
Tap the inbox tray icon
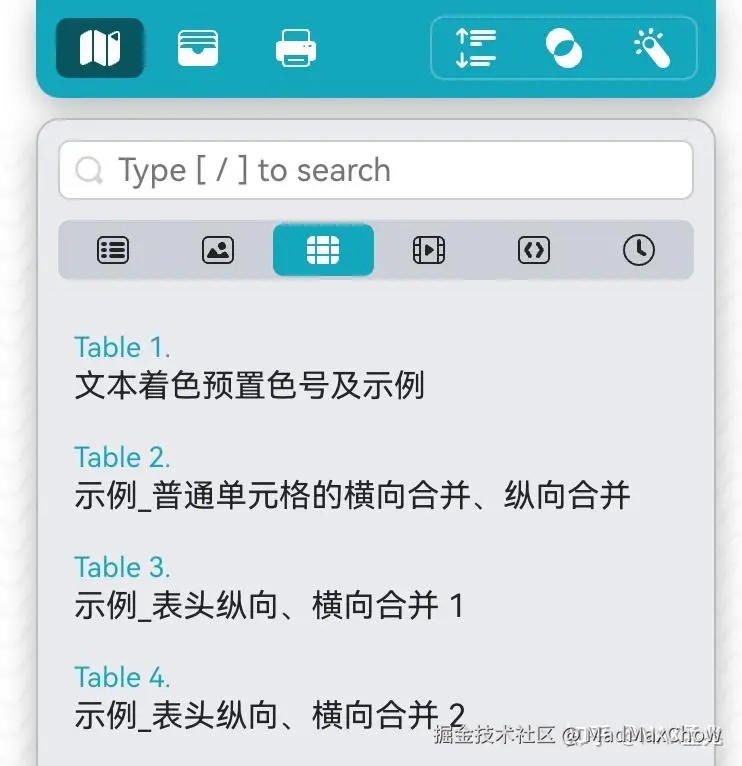click(198, 48)
